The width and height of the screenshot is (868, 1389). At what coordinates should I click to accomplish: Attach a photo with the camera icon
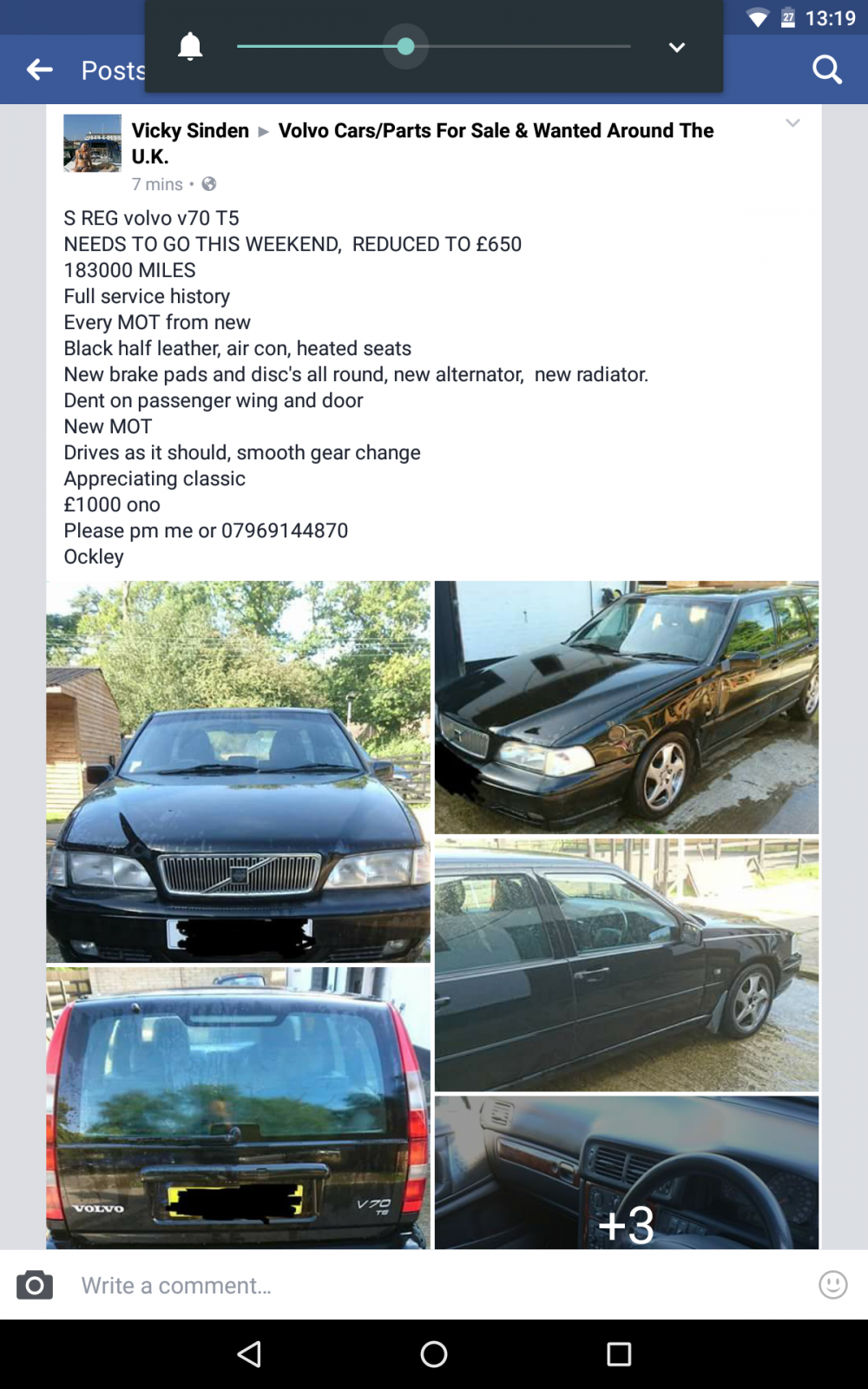pyautogui.click(x=35, y=1285)
